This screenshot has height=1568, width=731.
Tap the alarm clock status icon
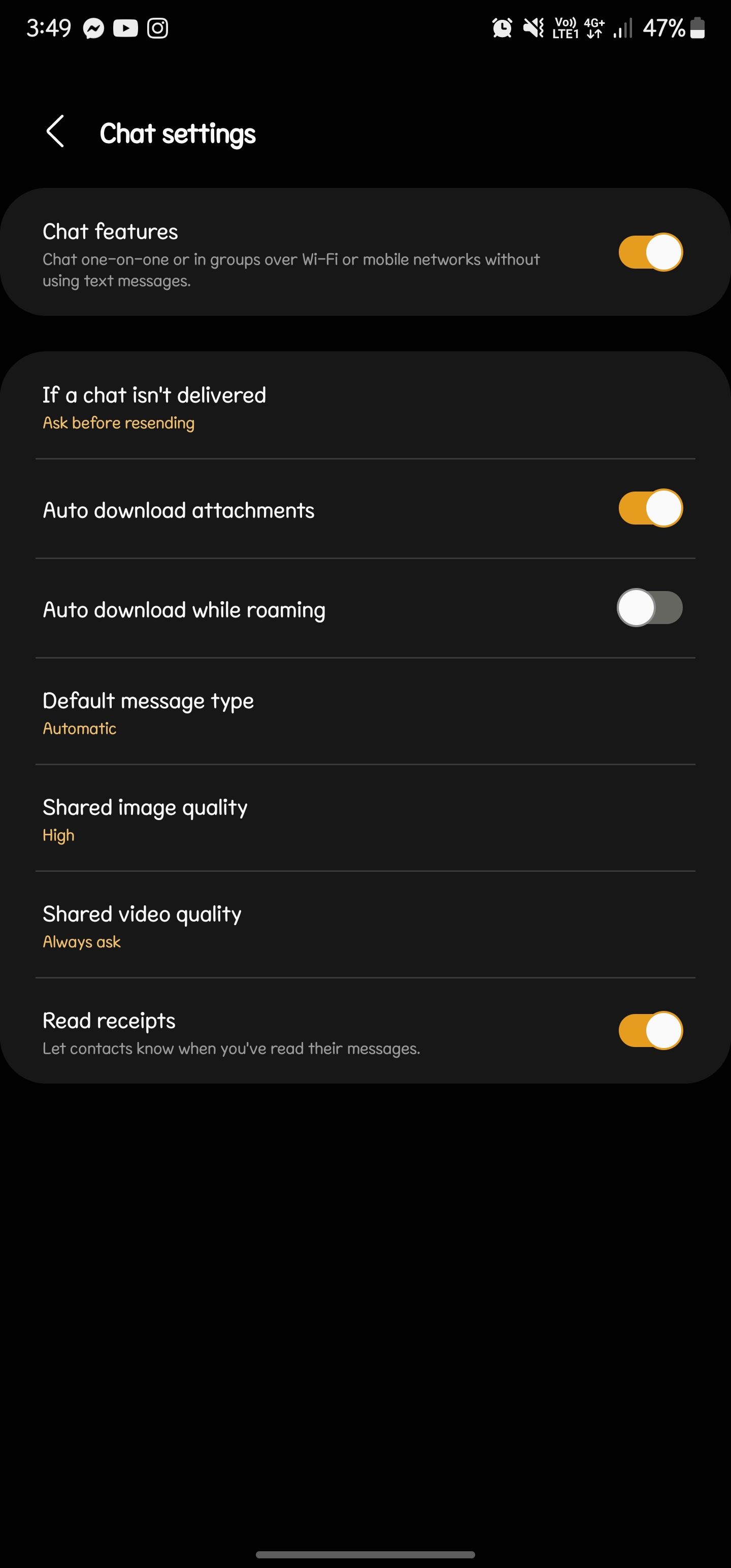[501, 28]
